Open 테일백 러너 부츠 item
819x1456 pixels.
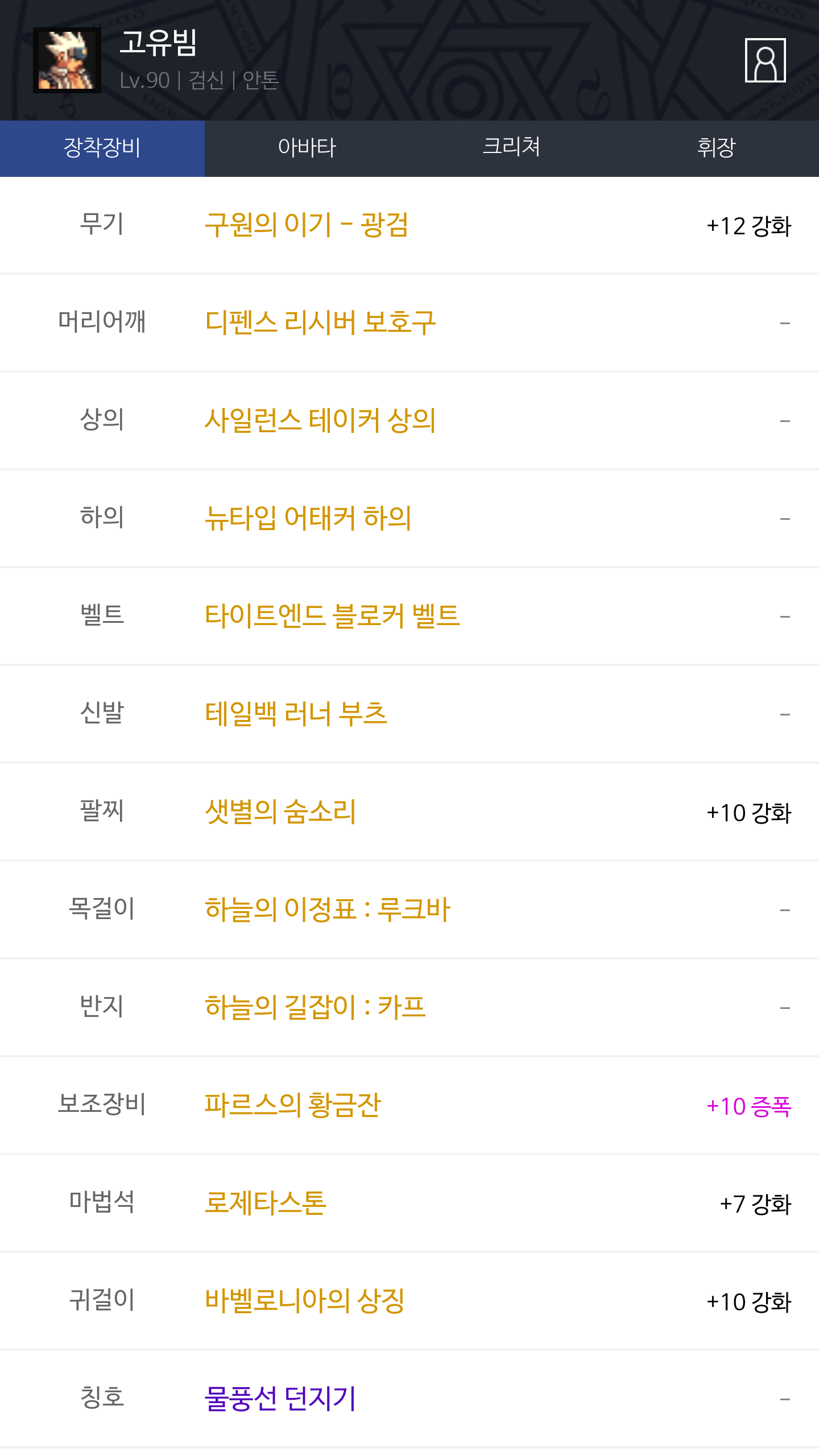click(296, 714)
